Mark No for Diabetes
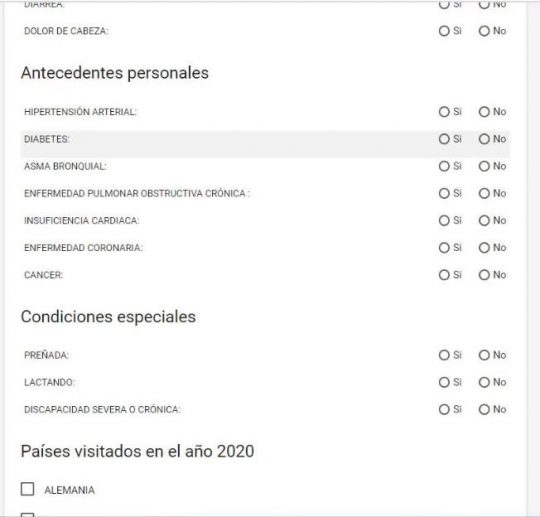The image size is (540, 517). tap(484, 139)
